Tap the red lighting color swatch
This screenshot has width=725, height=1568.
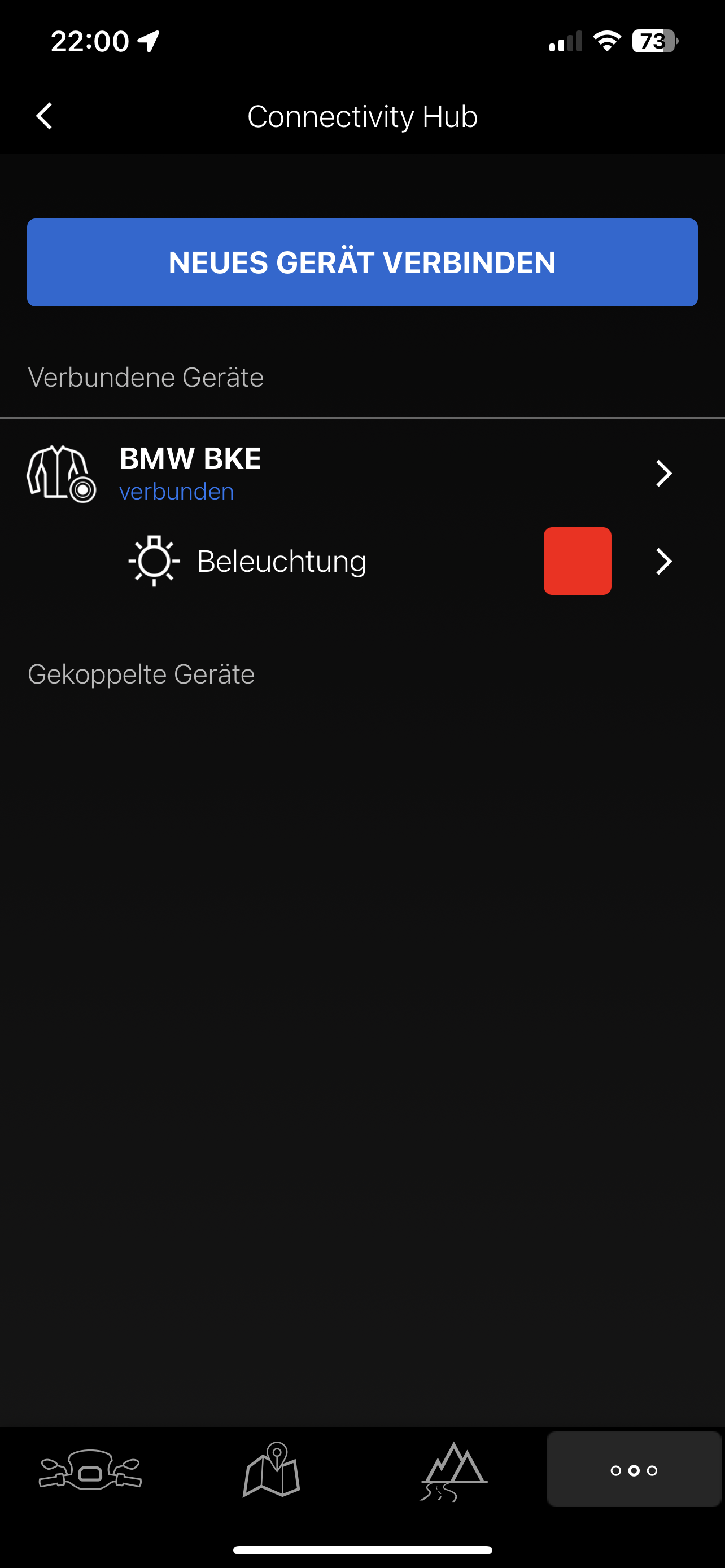577,561
